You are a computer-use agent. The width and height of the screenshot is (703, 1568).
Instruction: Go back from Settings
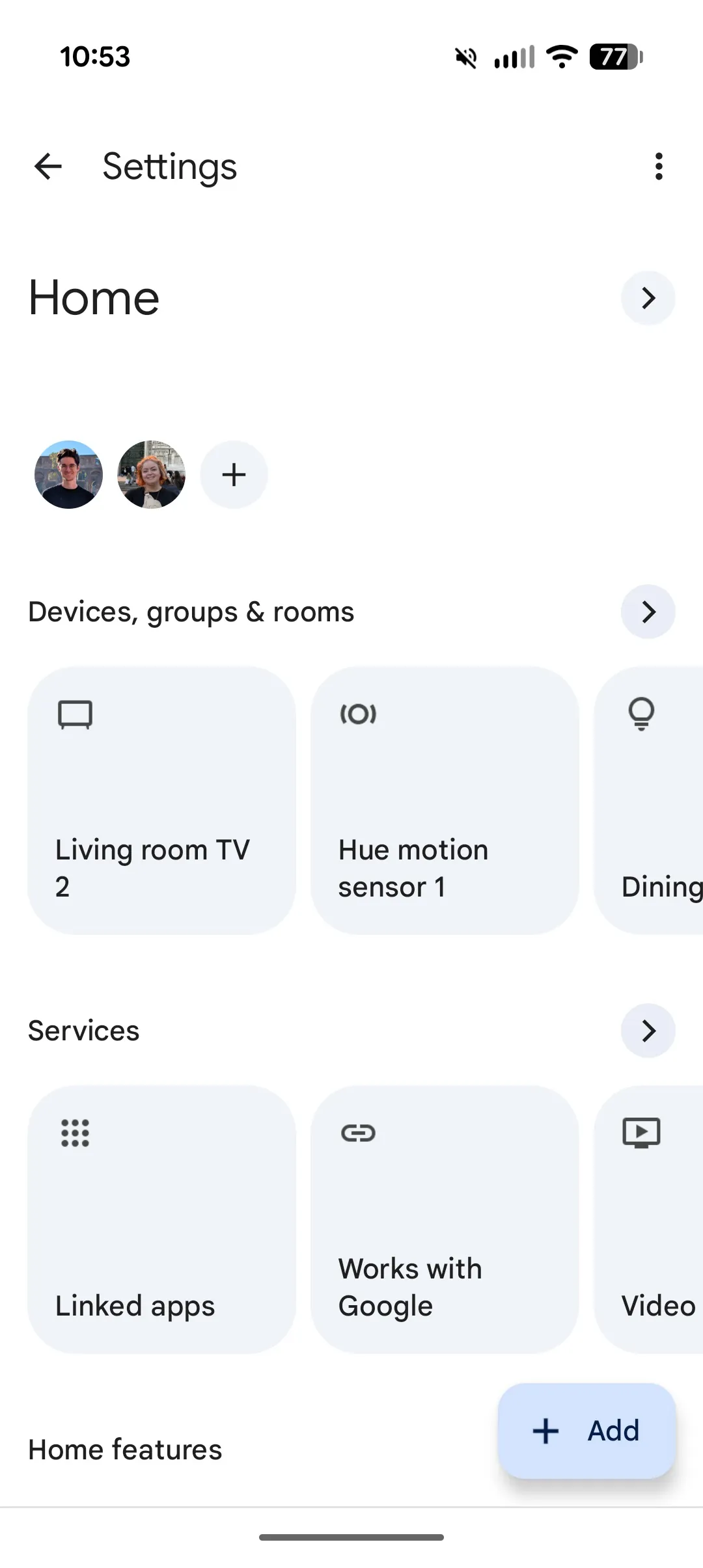pyautogui.click(x=48, y=167)
